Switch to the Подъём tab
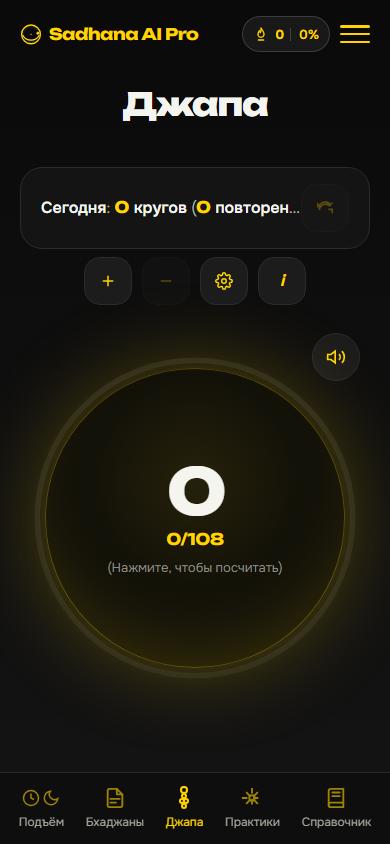The height and width of the screenshot is (844, 390). point(41,808)
